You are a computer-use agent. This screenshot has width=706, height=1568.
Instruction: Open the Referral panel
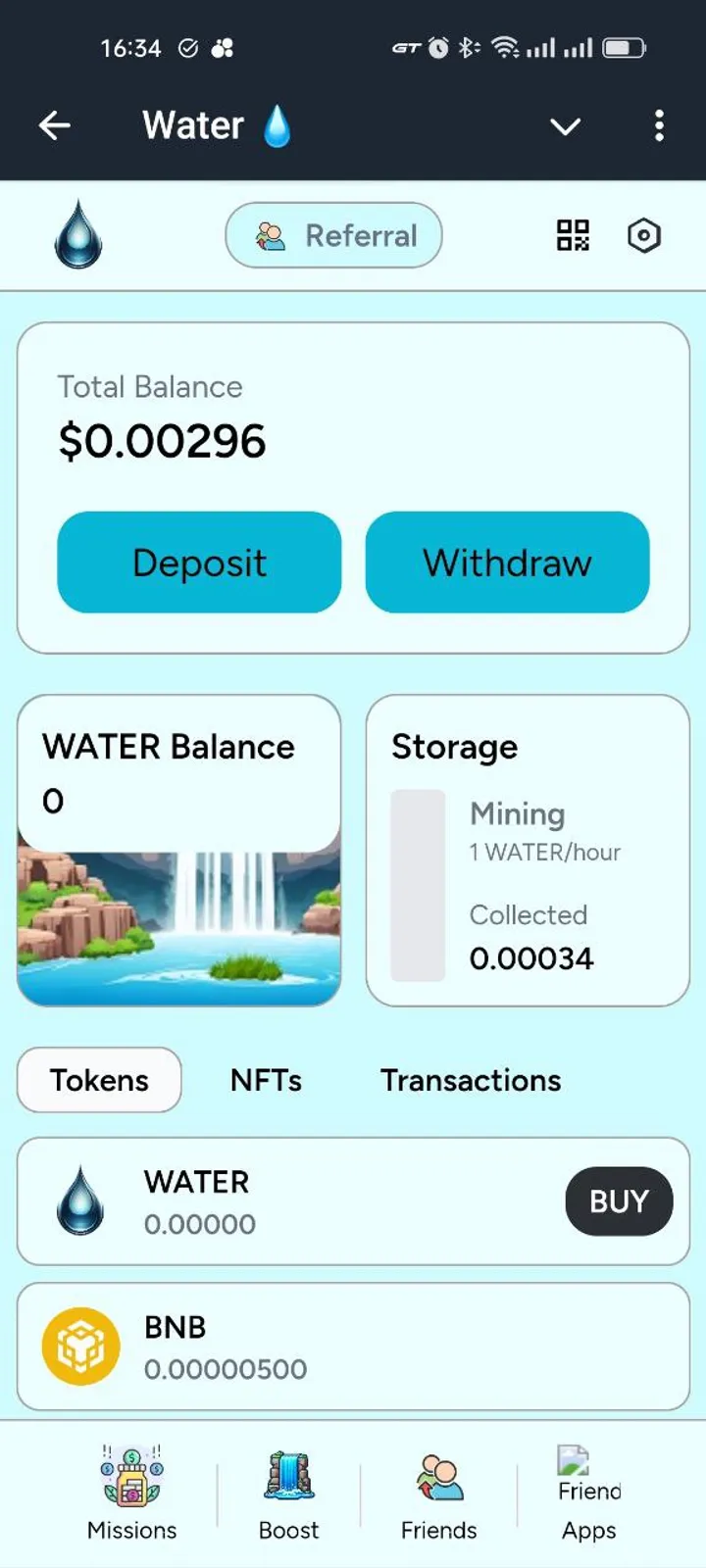pos(333,235)
